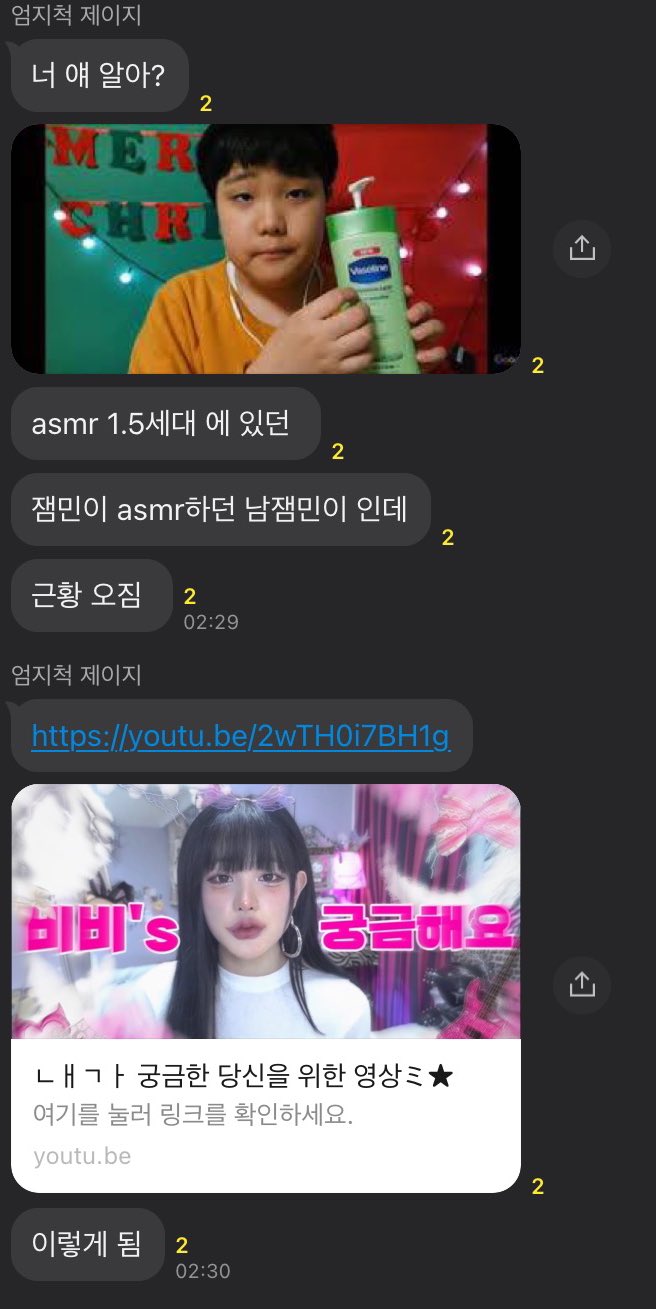Open the youtu.be/2wTH0i7BH1g link
The width and height of the screenshot is (656, 1309).
pyautogui.click(x=240, y=737)
